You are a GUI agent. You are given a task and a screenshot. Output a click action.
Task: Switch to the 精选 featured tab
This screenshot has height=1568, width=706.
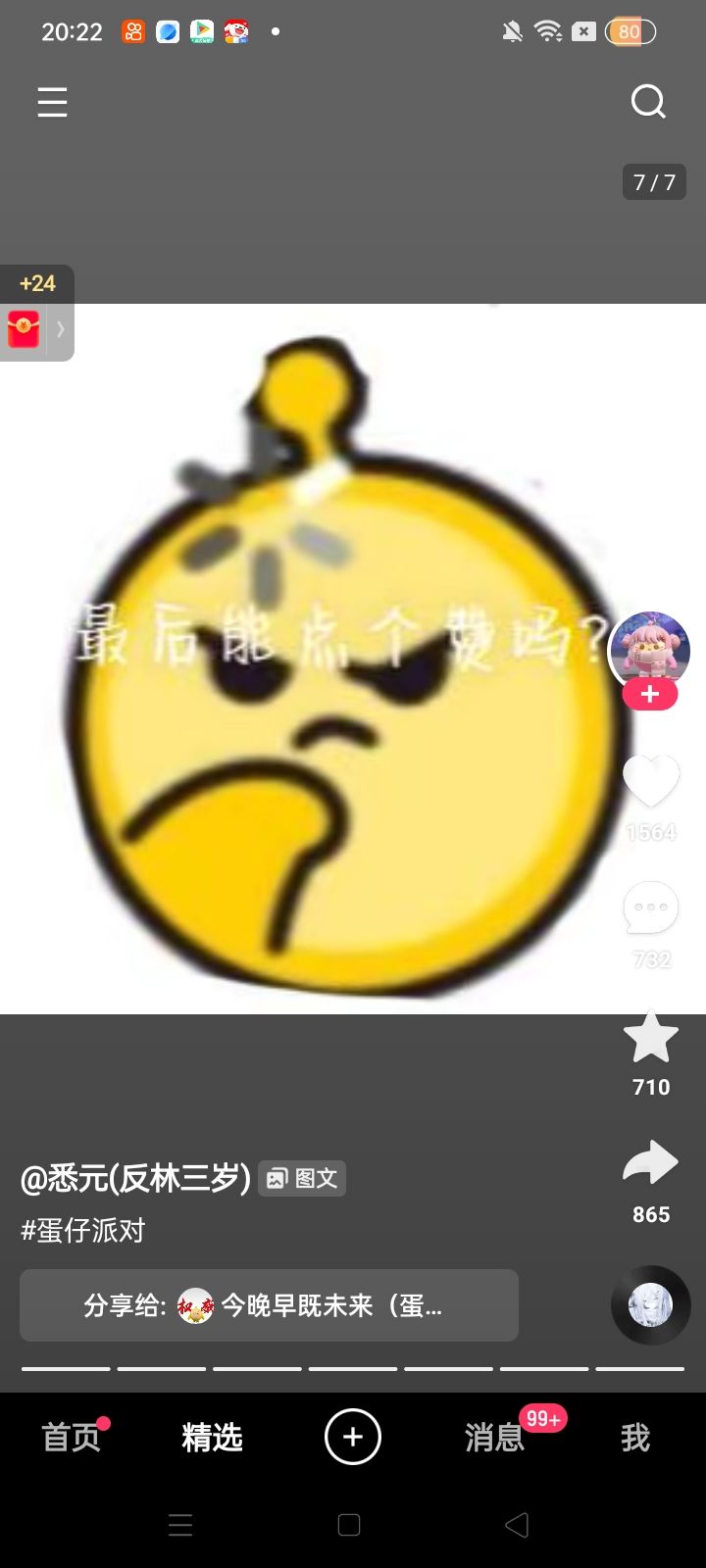click(x=213, y=1436)
